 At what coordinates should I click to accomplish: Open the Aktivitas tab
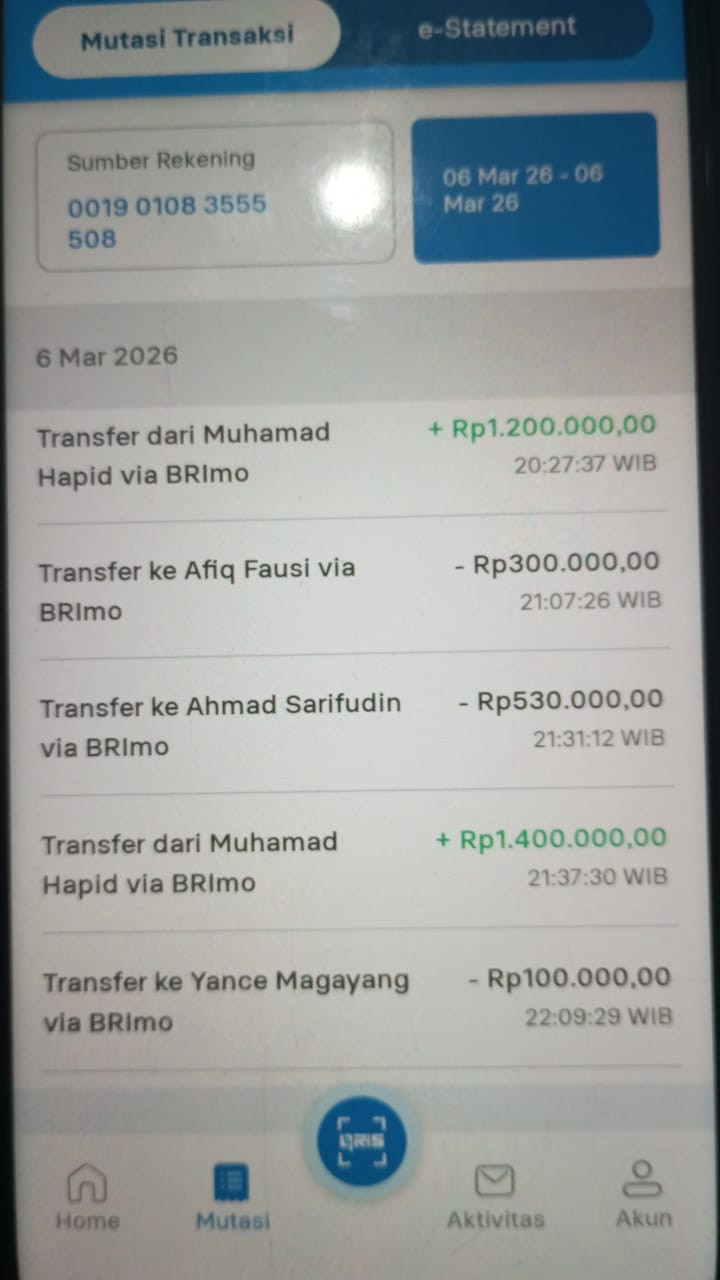(495, 1198)
